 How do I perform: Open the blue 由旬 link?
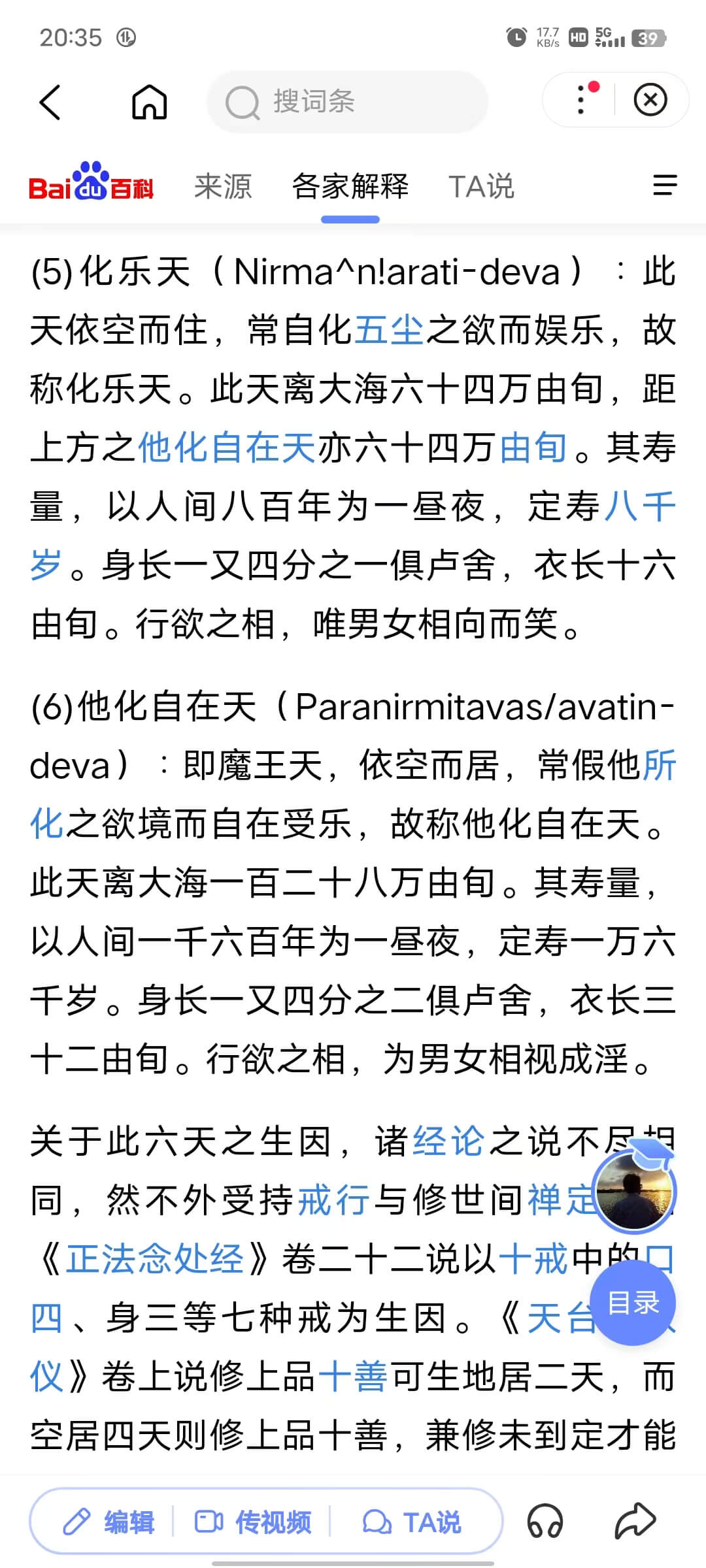(x=533, y=448)
